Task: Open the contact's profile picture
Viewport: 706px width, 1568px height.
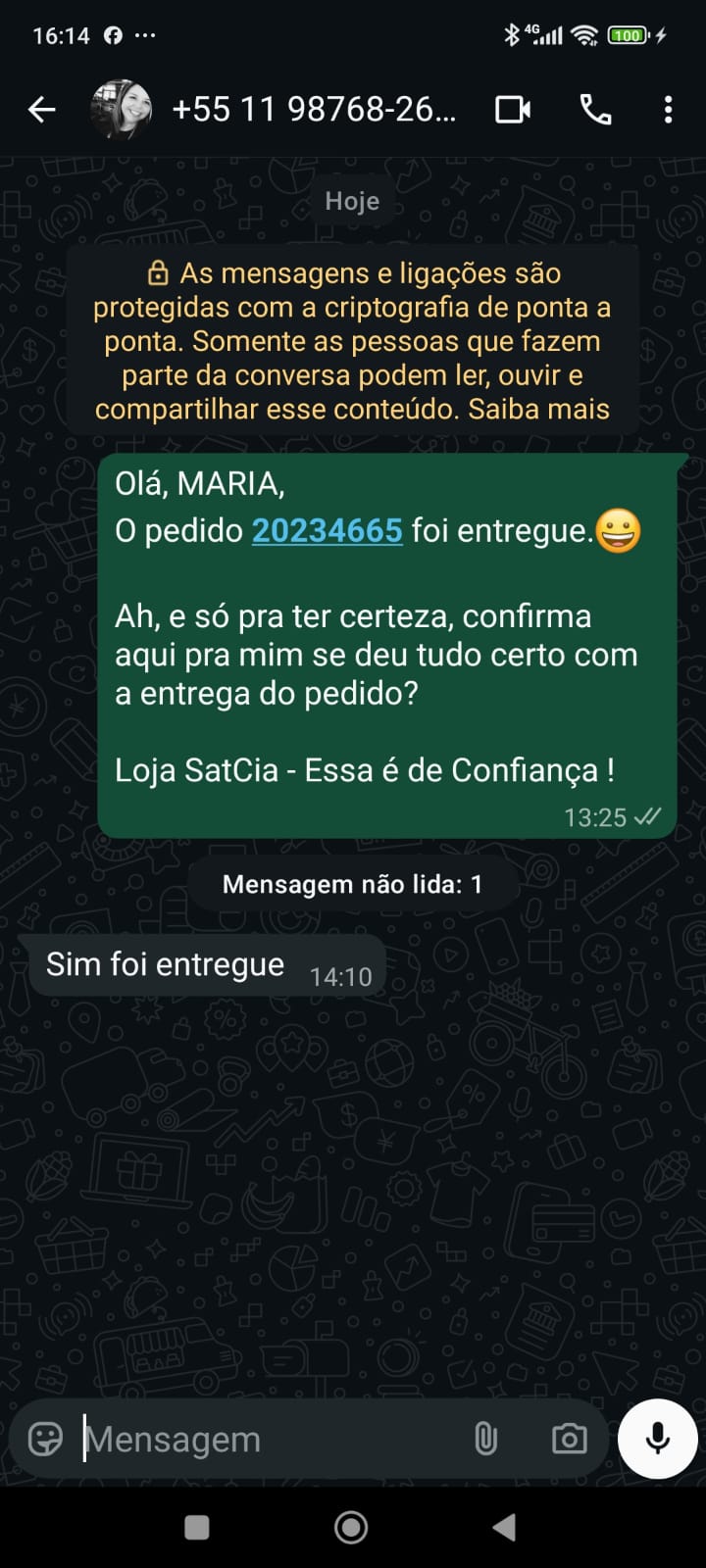Action: point(122,109)
